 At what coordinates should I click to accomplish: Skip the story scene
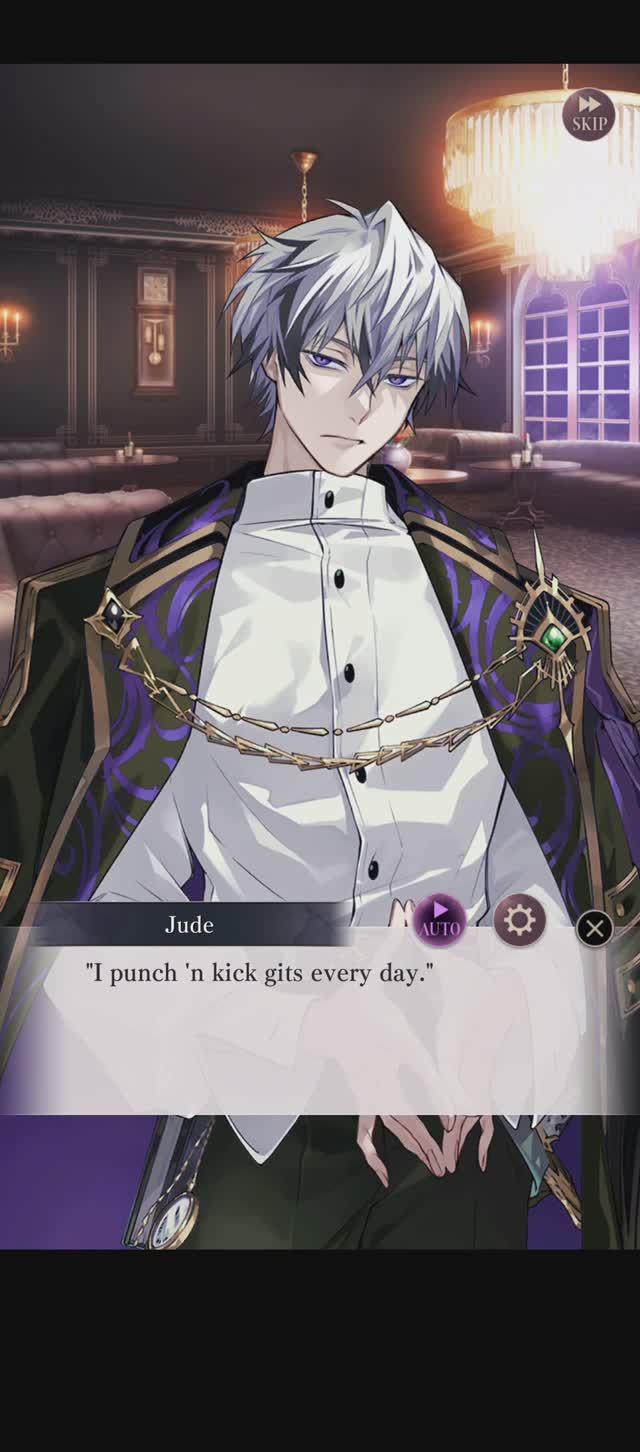[588, 113]
